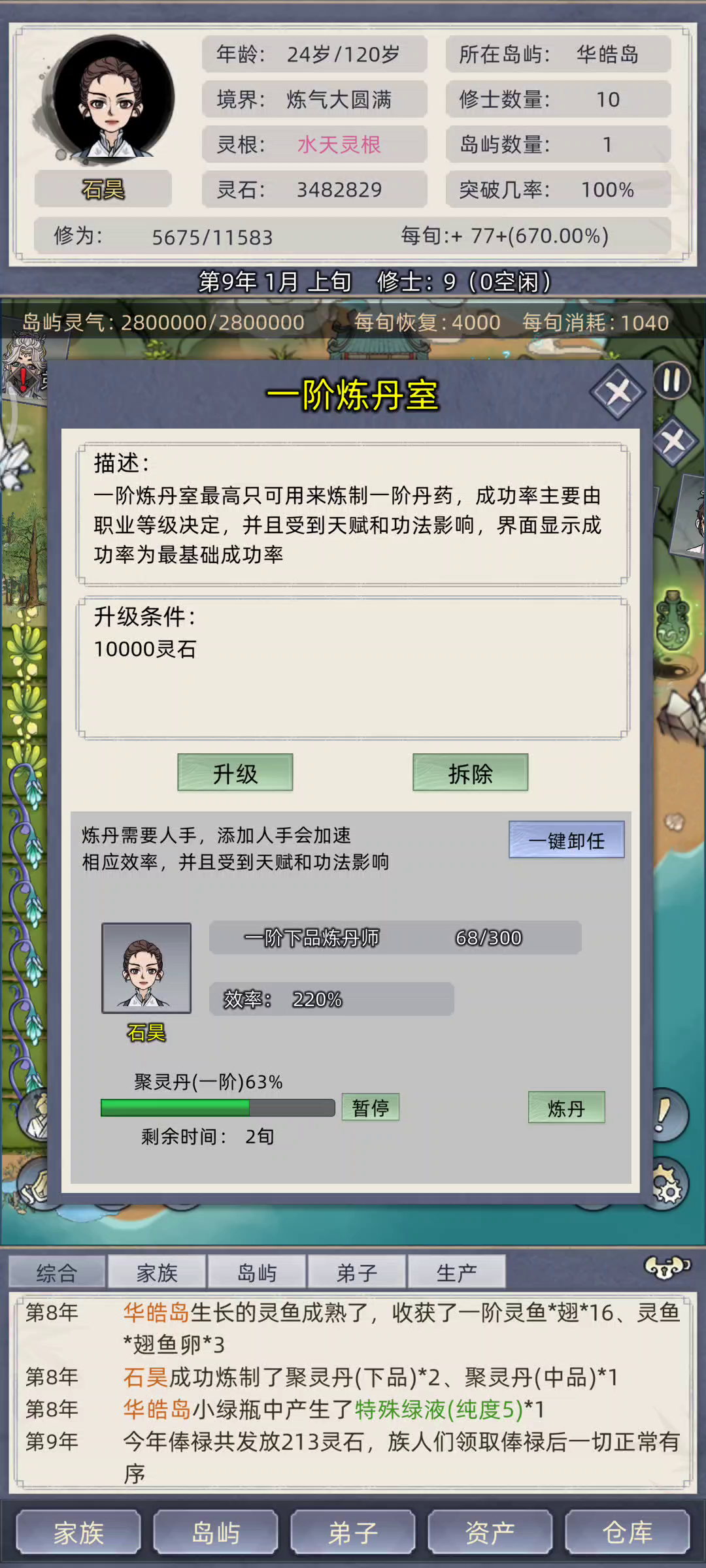The image size is (706, 1568).
Task: Tap 一键卸任 to dismiss all workers
Action: point(567,840)
